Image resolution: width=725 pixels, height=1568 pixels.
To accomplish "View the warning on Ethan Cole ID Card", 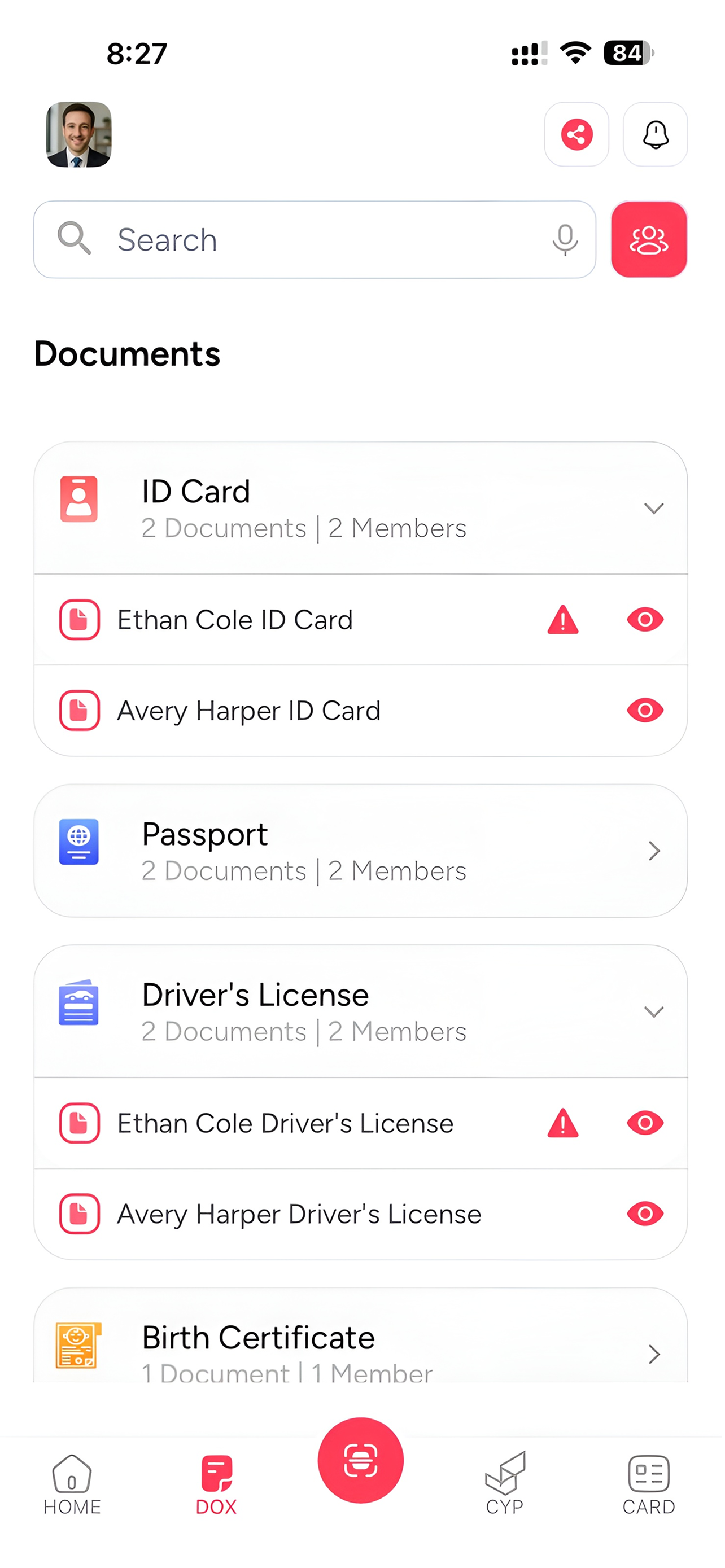I will pos(562,620).
